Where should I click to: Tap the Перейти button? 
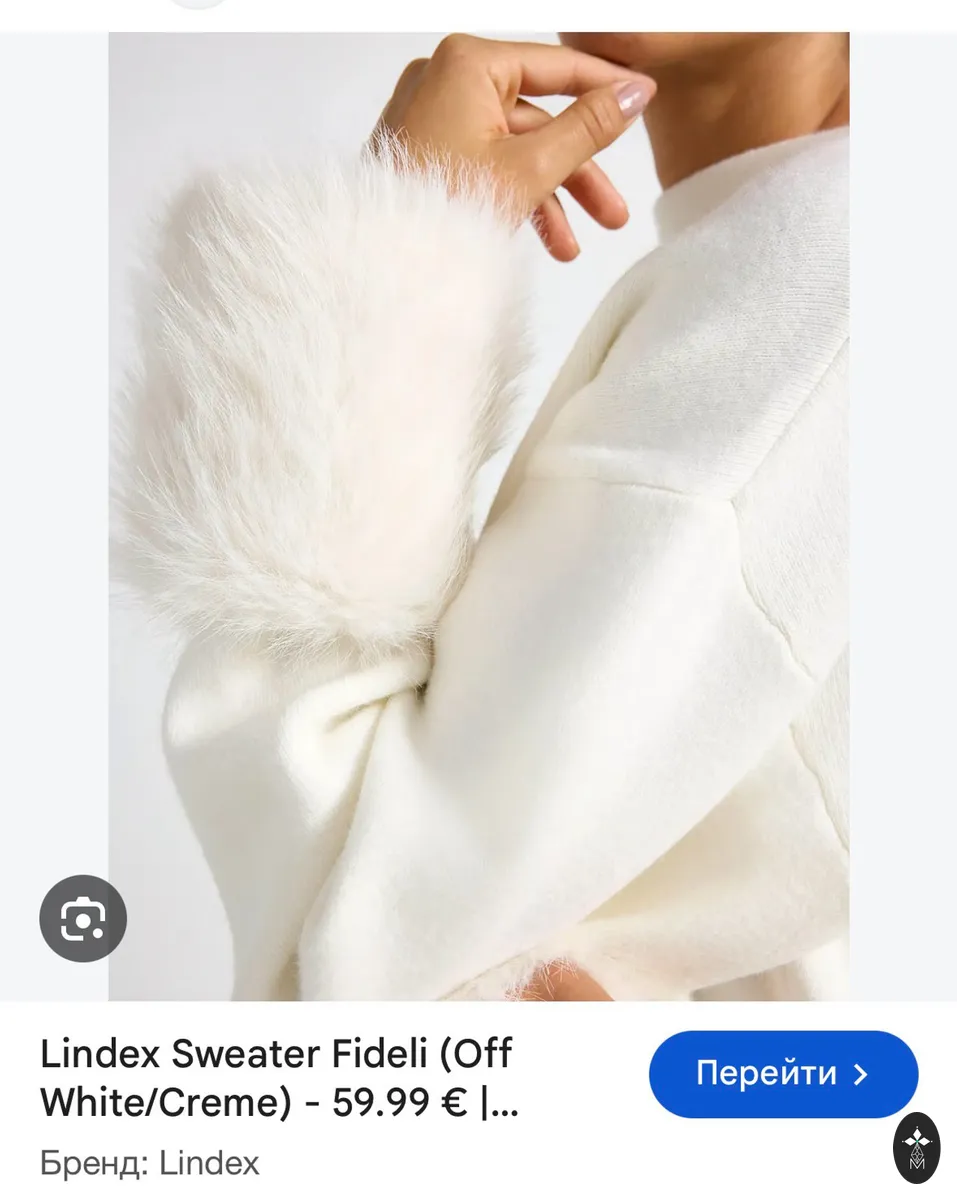pos(783,1074)
